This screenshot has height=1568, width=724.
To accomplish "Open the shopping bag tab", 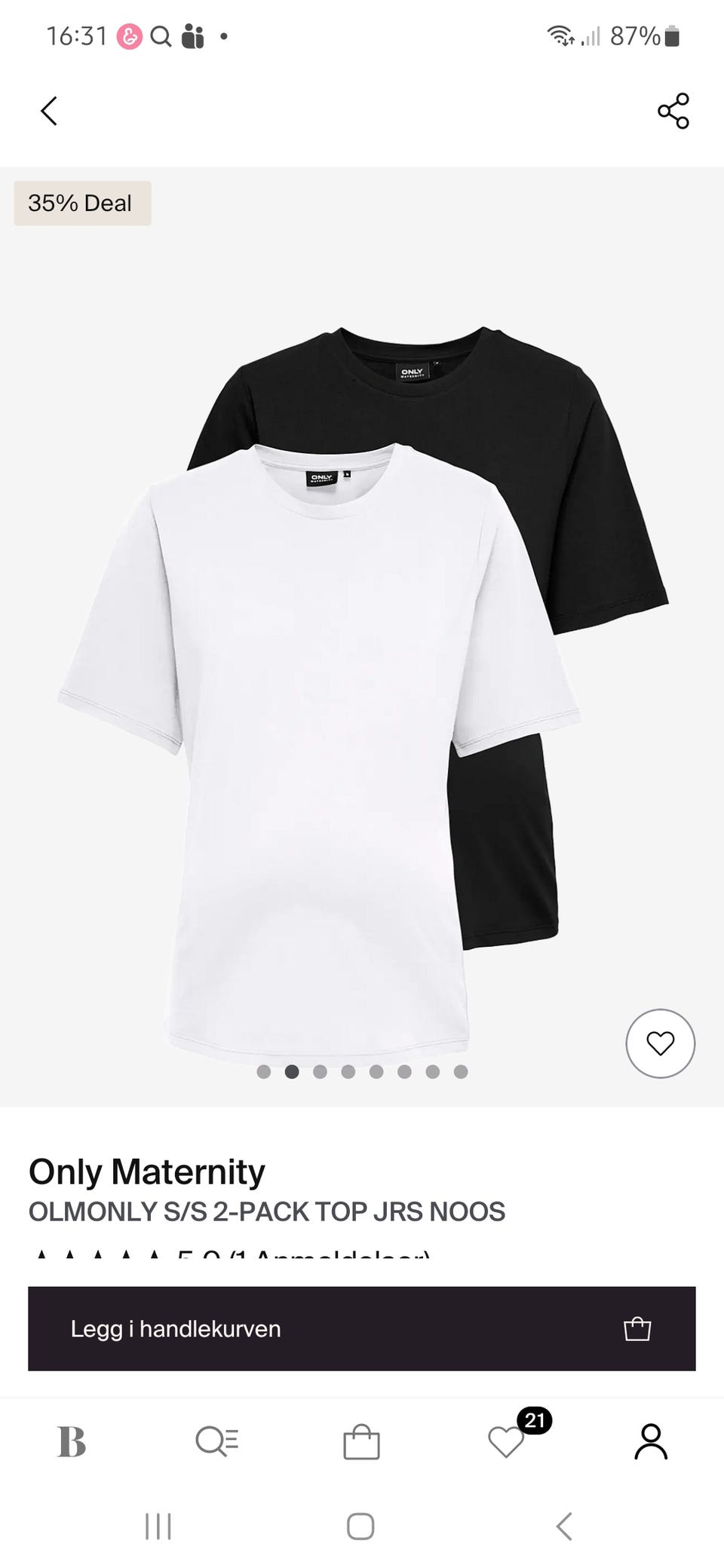I will pyautogui.click(x=361, y=1441).
